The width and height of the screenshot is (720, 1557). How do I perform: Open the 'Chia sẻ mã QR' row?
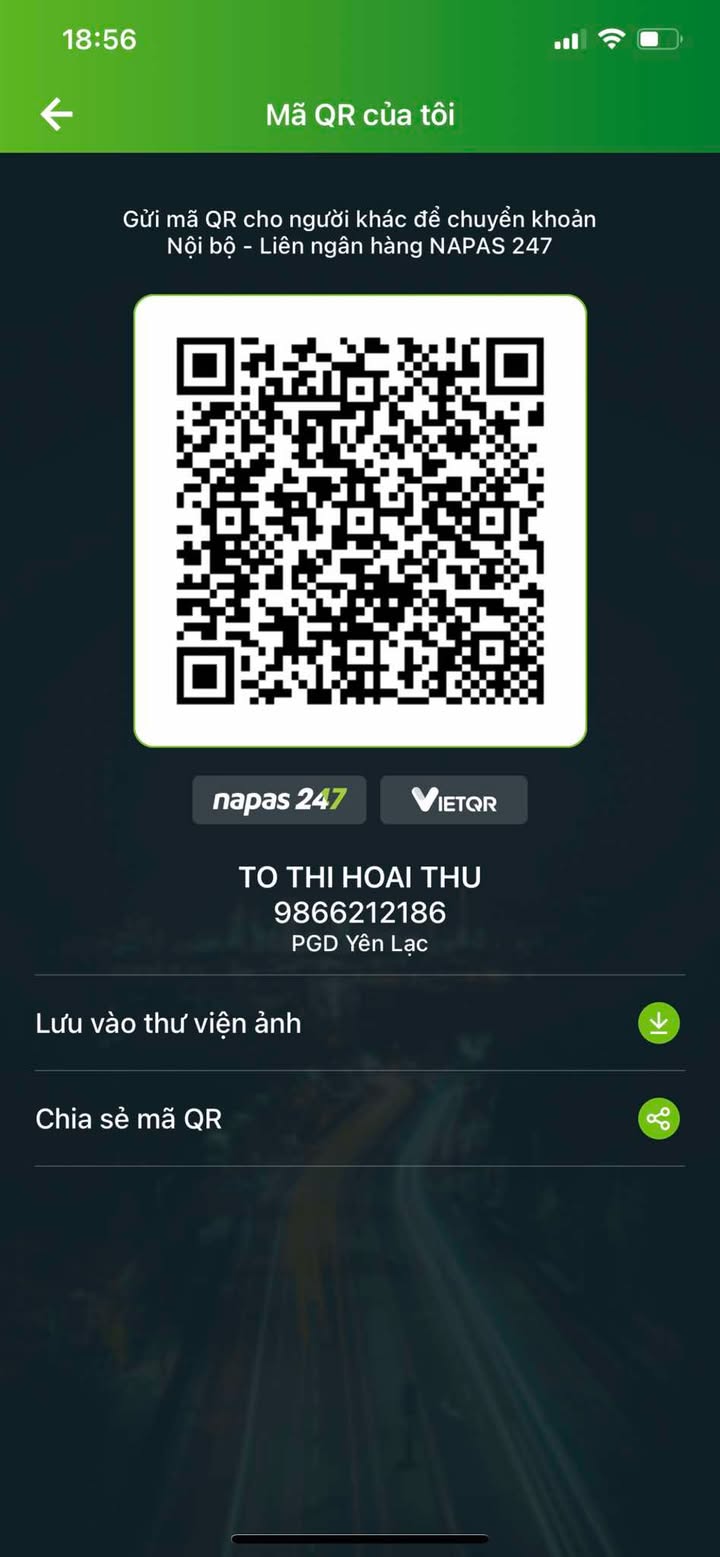(x=358, y=1118)
